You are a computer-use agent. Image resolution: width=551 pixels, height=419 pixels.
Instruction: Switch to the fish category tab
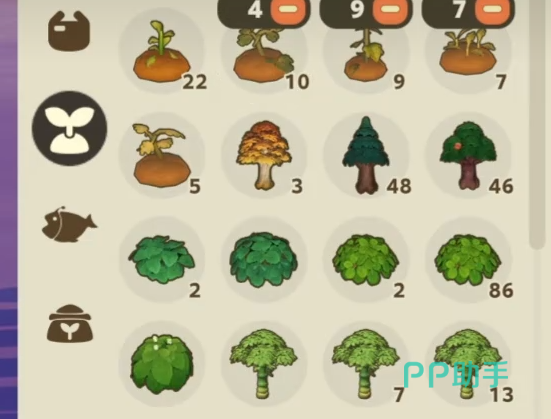tap(69, 225)
